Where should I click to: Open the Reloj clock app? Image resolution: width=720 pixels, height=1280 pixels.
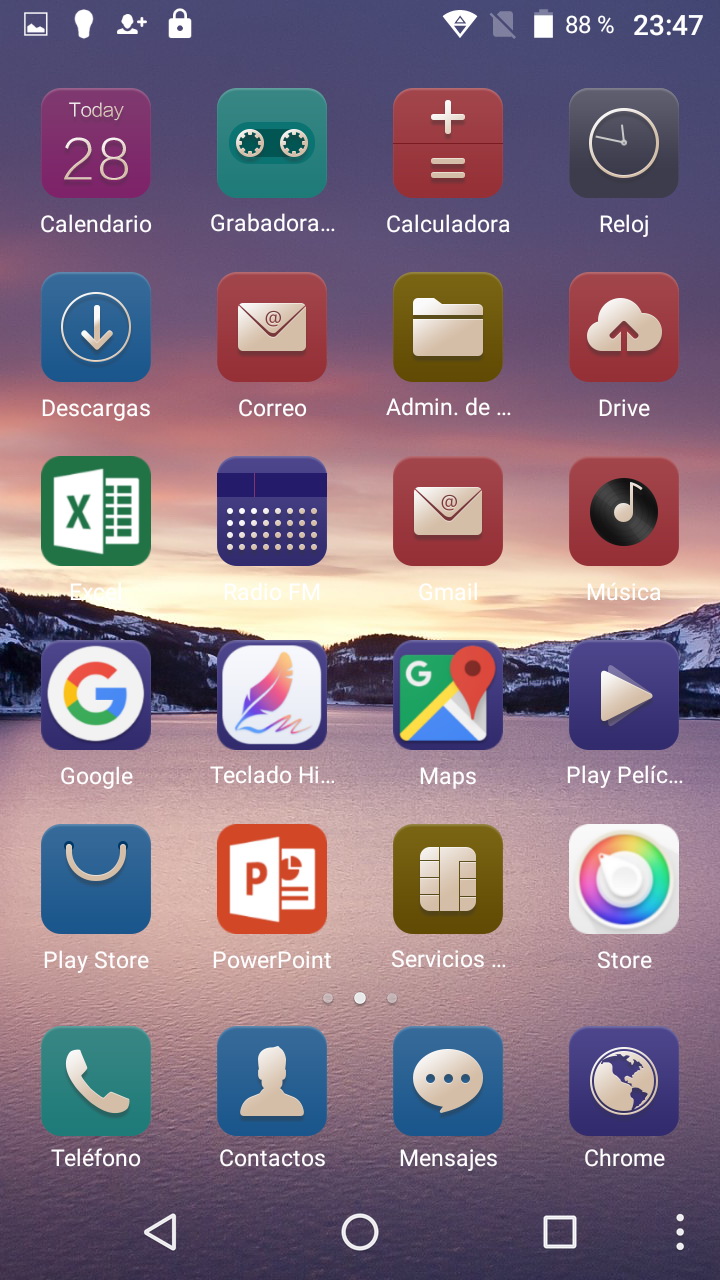pos(624,143)
